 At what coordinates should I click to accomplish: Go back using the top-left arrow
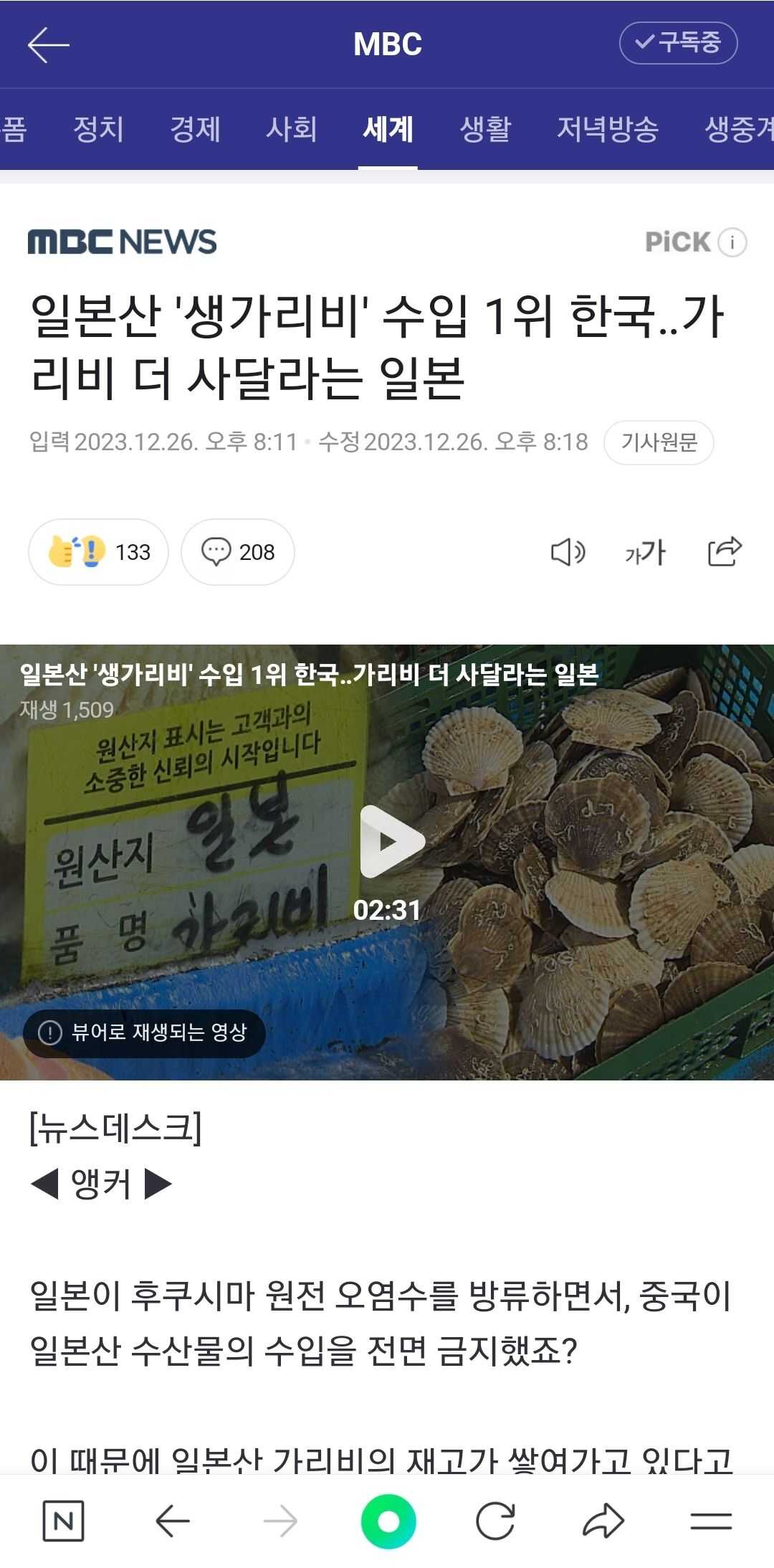click(48, 44)
